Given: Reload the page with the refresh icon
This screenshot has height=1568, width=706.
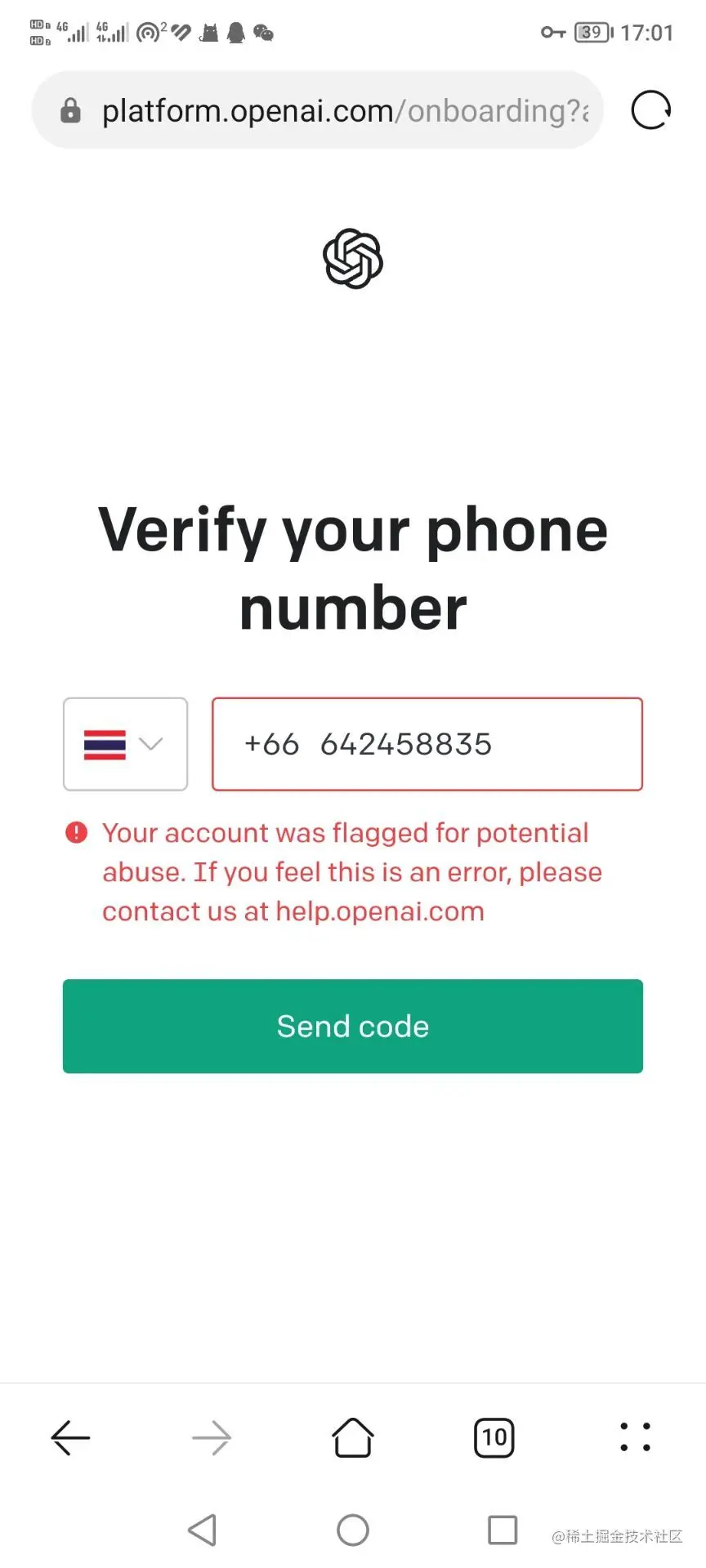Looking at the screenshot, I should click(x=650, y=110).
